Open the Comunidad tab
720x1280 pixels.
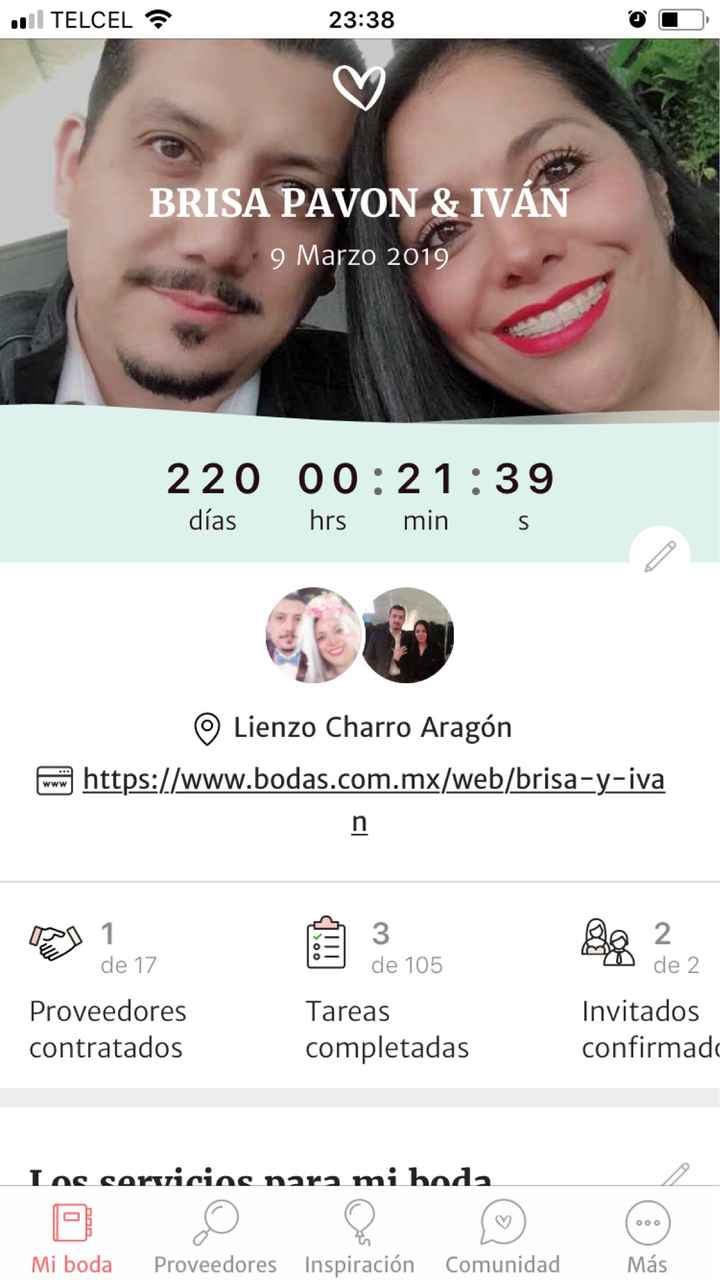point(503,1237)
